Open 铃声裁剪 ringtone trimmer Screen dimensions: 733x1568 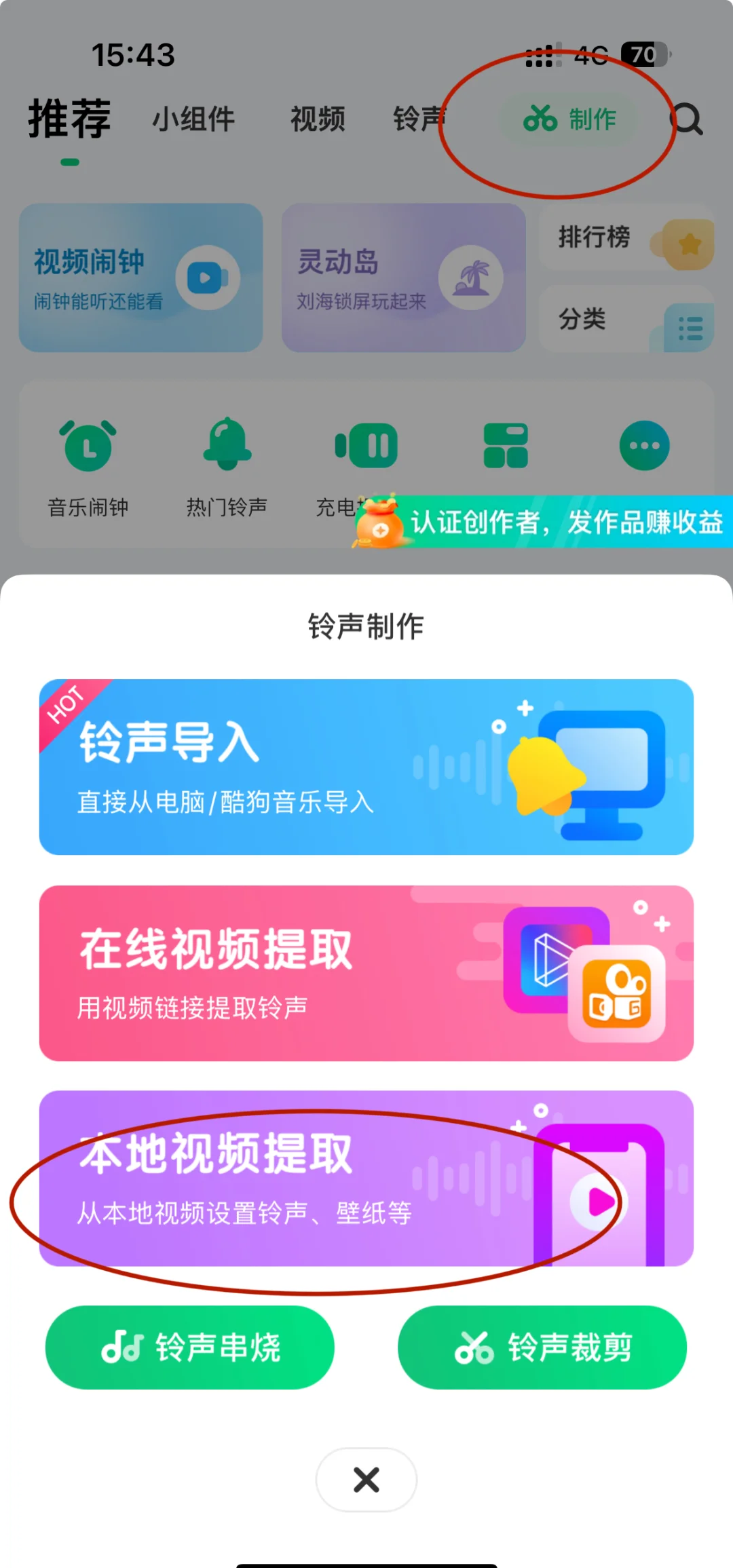click(542, 1347)
